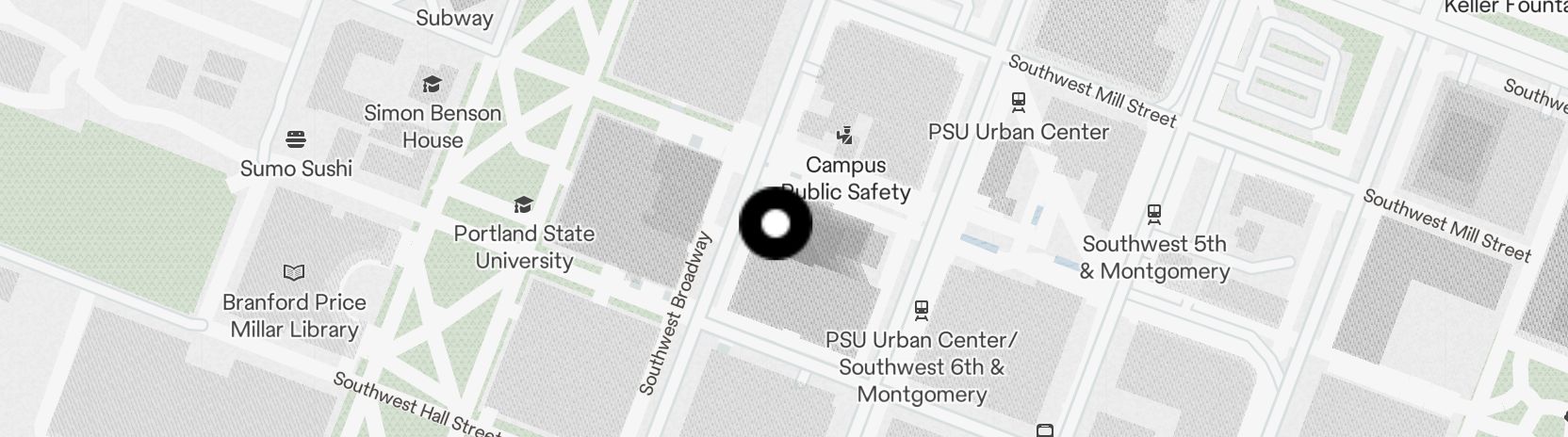
Task: Select the PSU Urban Center transit stop
Action: coord(1019,101)
